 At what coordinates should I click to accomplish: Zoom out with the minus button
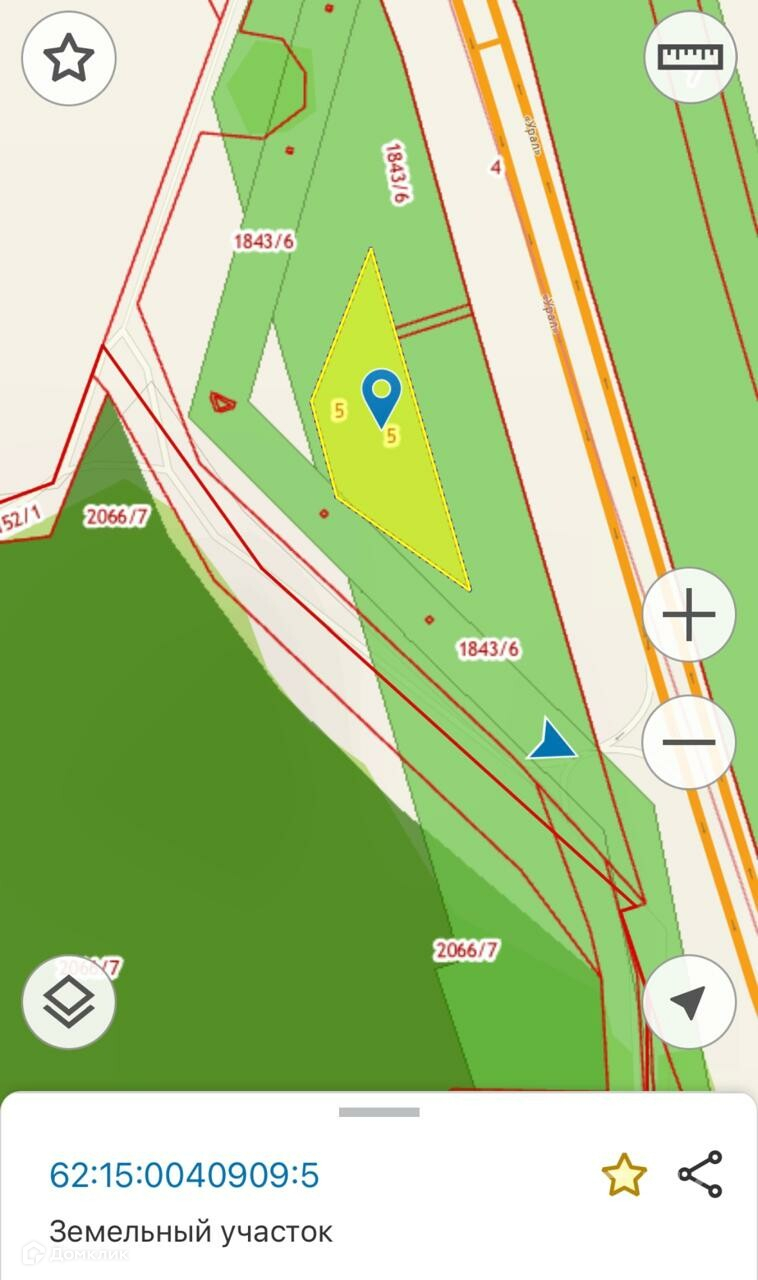[x=689, y=742]
